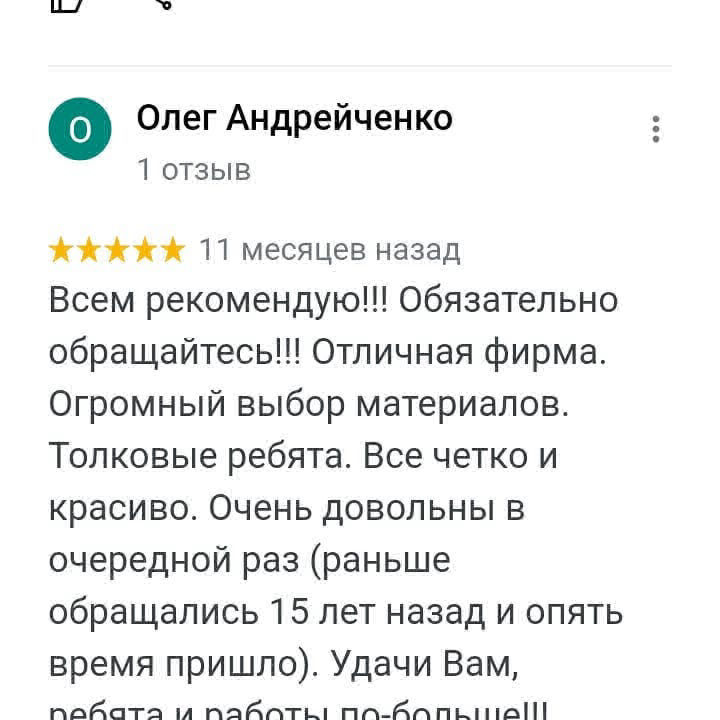This screenshot has height=720, width=720.
Task: Open the overflow menu on Олег Андрейченко's review
Action: pyautogui.click(x=656, y=130)
